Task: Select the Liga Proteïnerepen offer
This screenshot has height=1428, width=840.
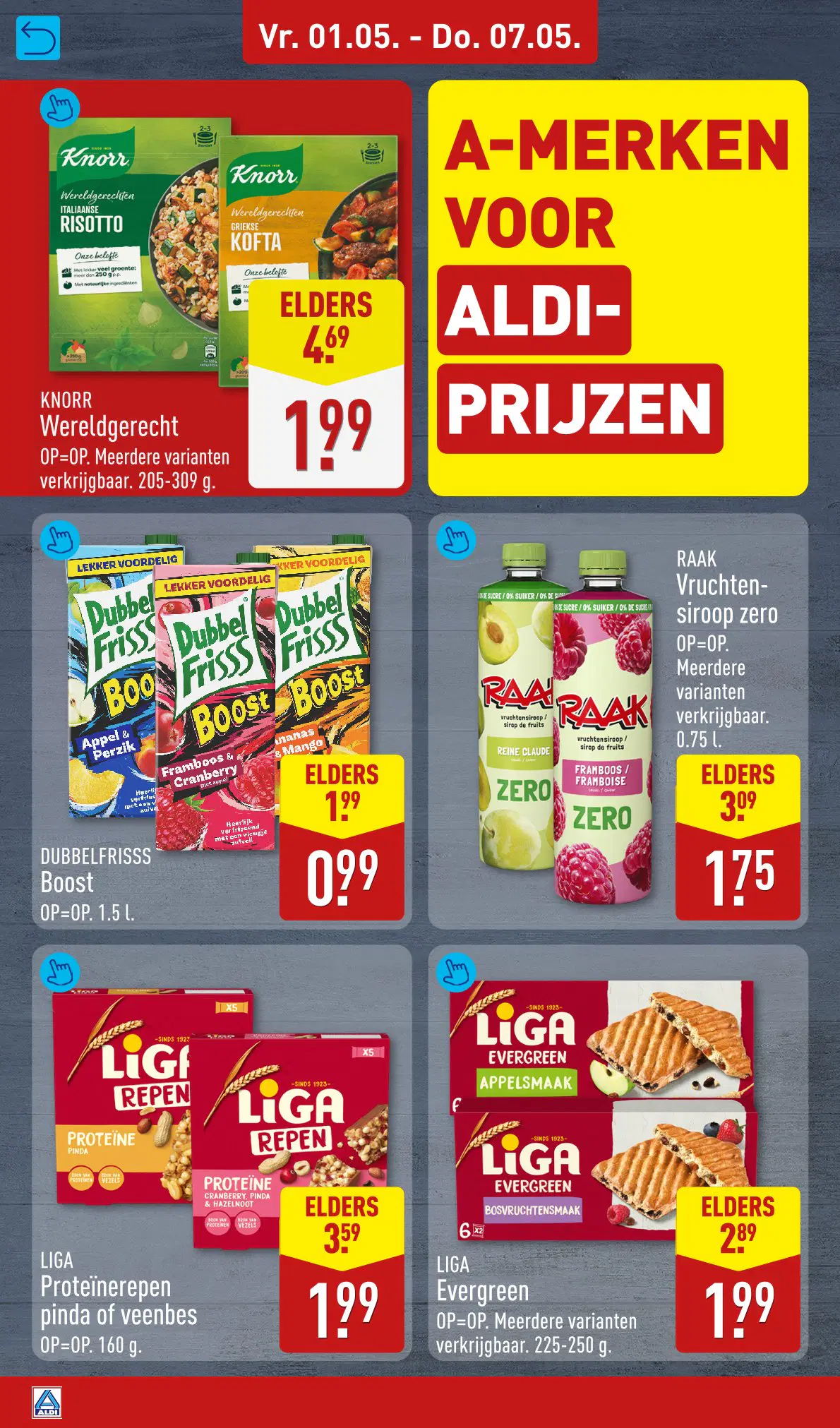Action: click(61, 972)
